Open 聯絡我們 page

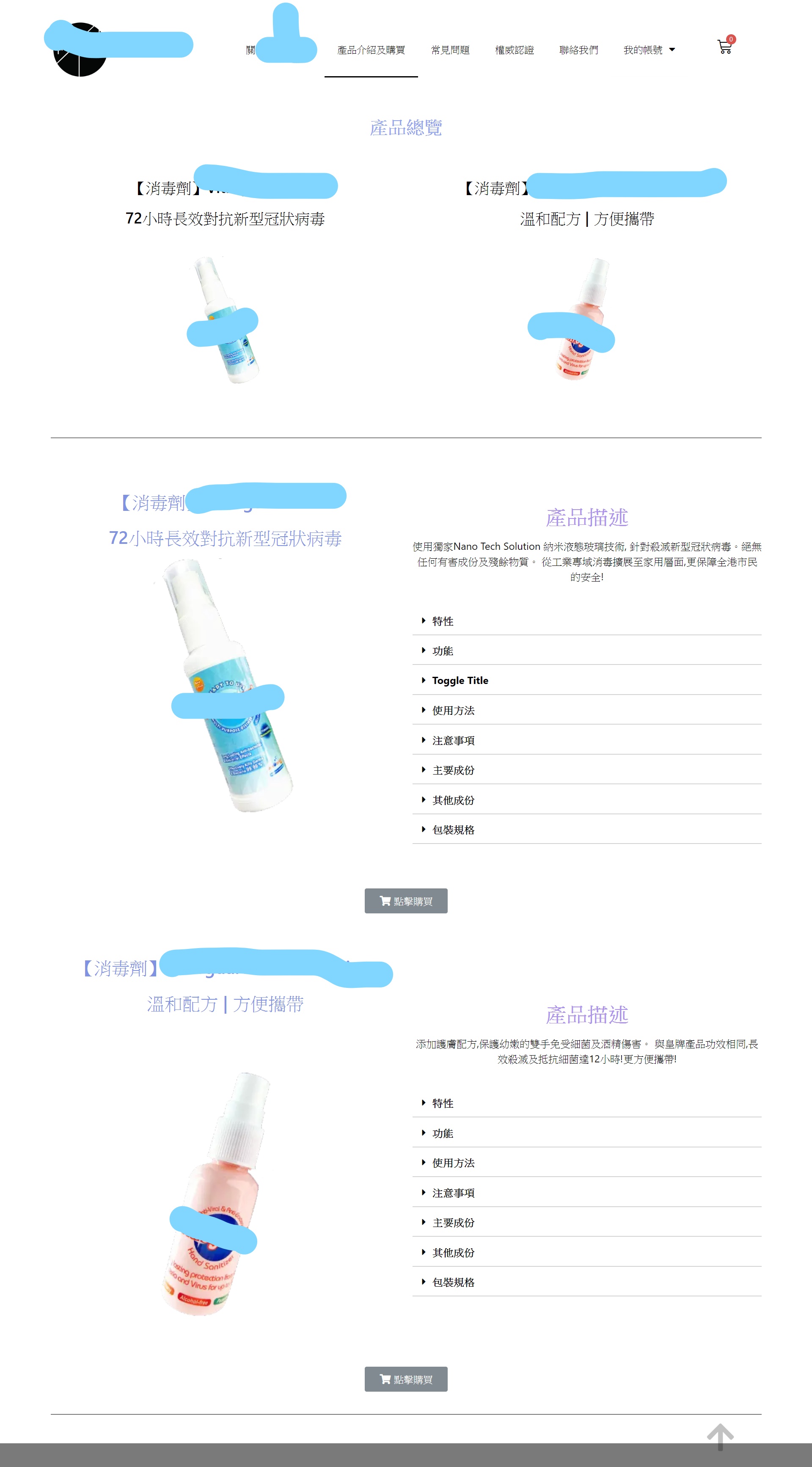pyautogui.click(x=578, y=50)
